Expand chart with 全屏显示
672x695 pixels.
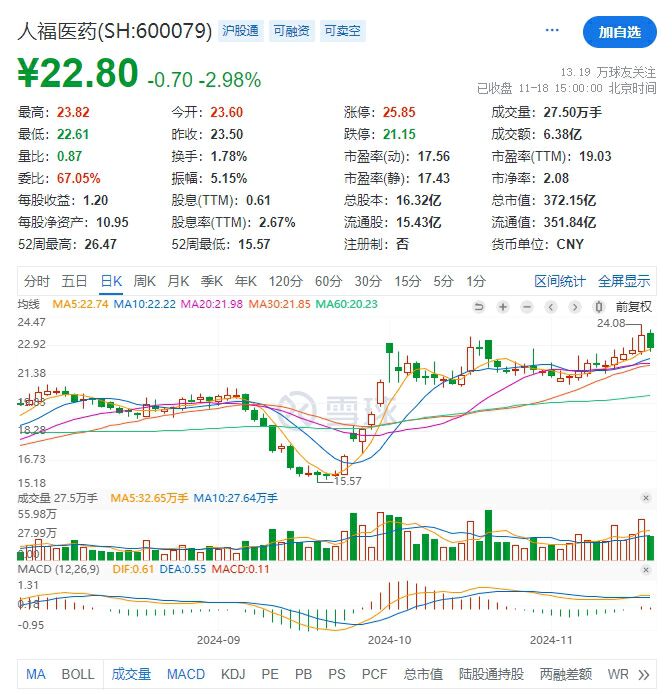[624, 281]
